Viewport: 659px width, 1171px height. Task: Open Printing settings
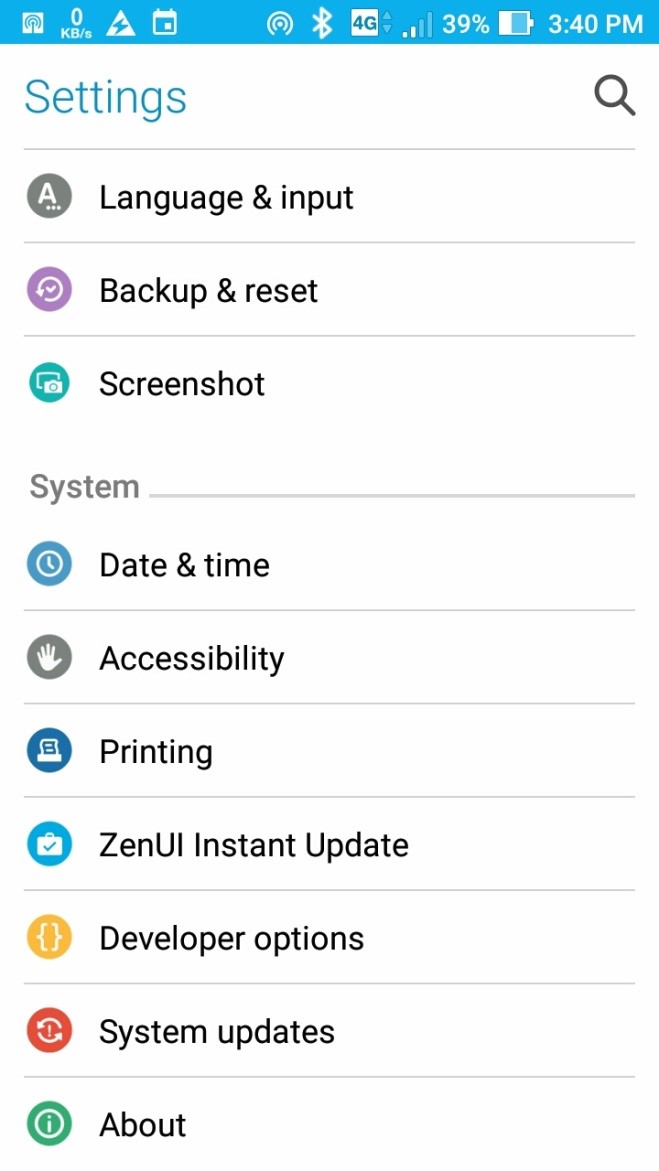[x=156, y=752]
